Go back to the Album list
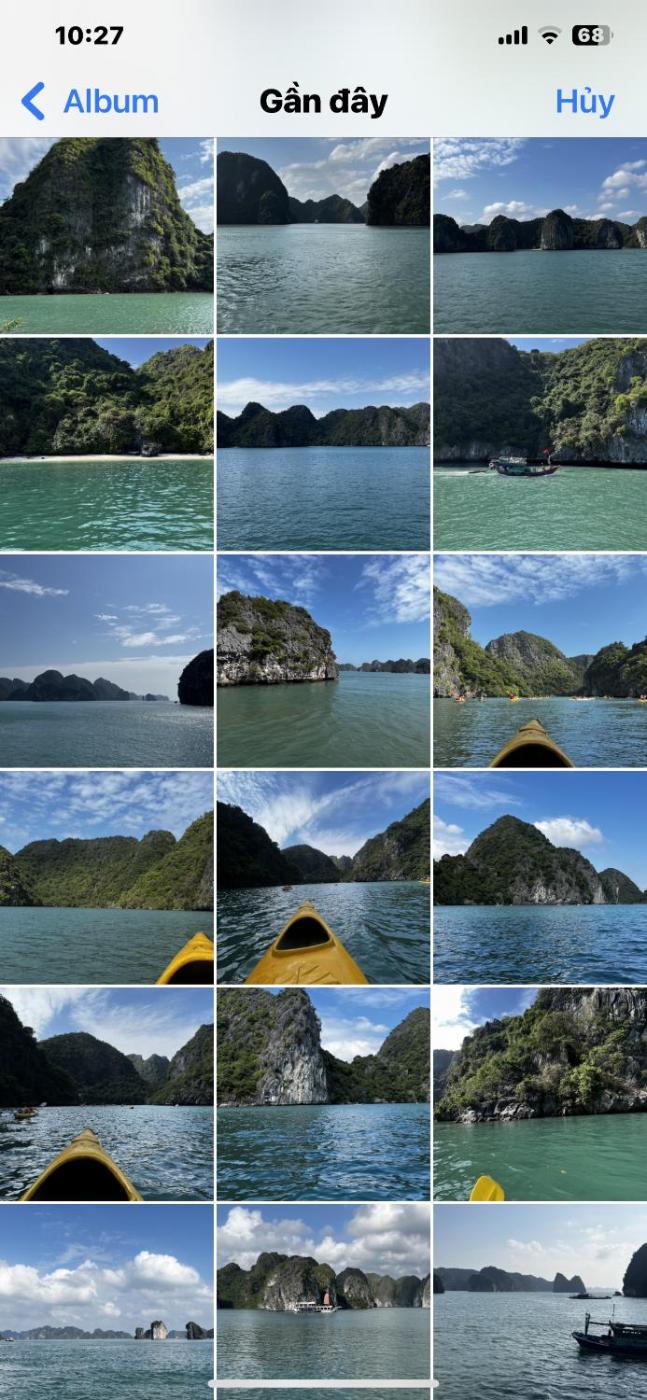Image resolution: width=647 pixels, height=1400 pixels. point(90,101)
